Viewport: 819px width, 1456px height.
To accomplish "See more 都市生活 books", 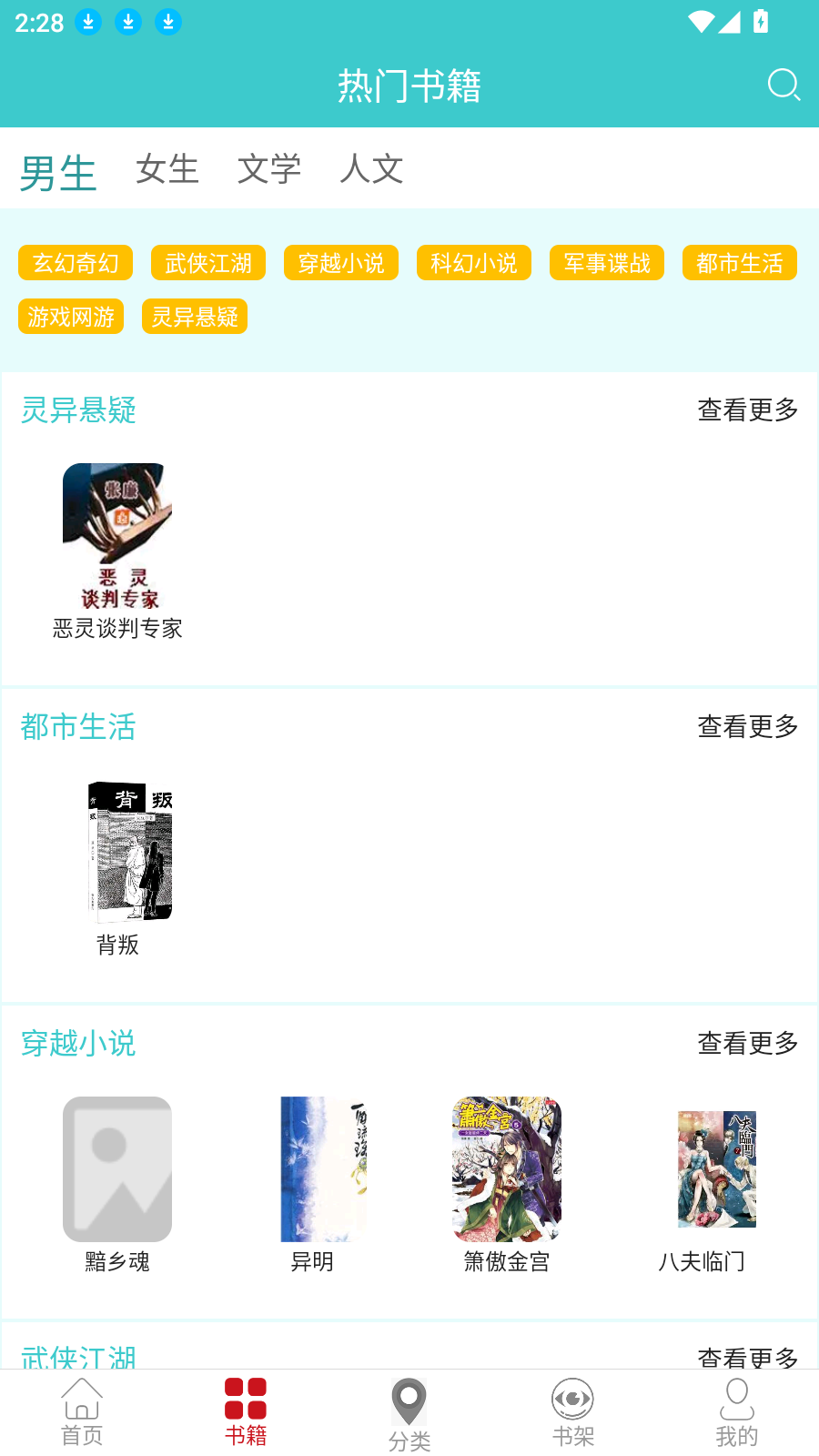I will pos(747,727).
